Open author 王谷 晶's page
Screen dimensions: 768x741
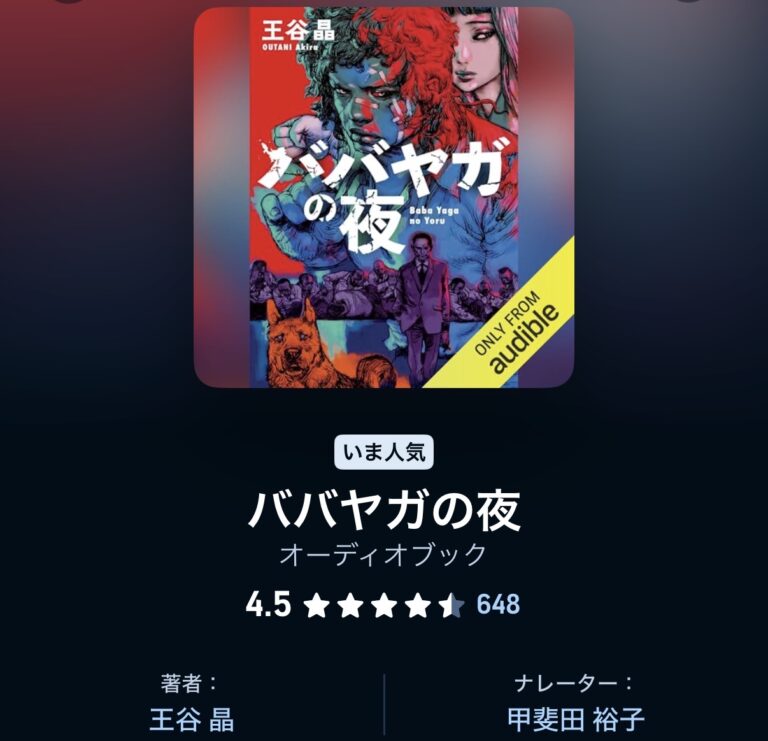(x=191, y=718)
